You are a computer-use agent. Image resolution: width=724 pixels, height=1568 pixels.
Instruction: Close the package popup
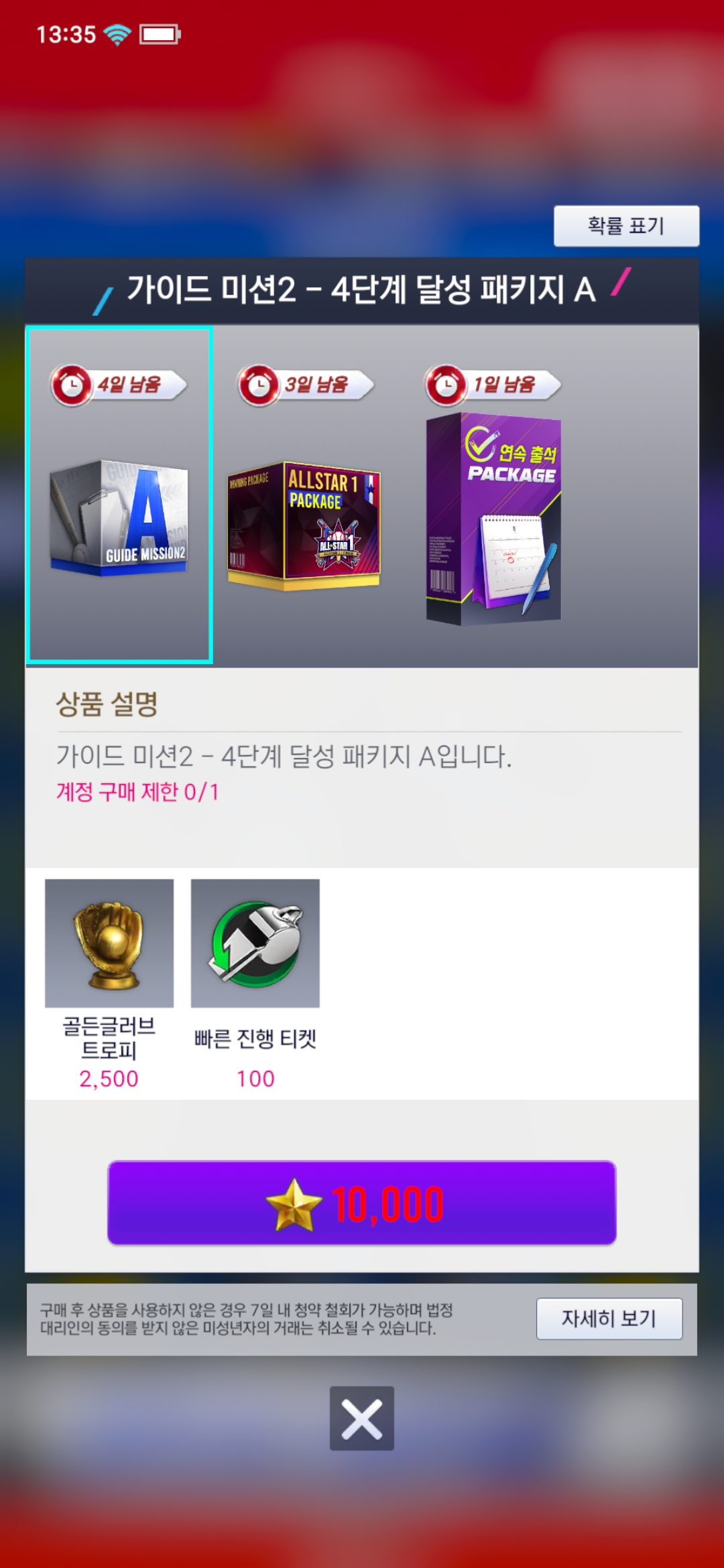coord(362,1419)
